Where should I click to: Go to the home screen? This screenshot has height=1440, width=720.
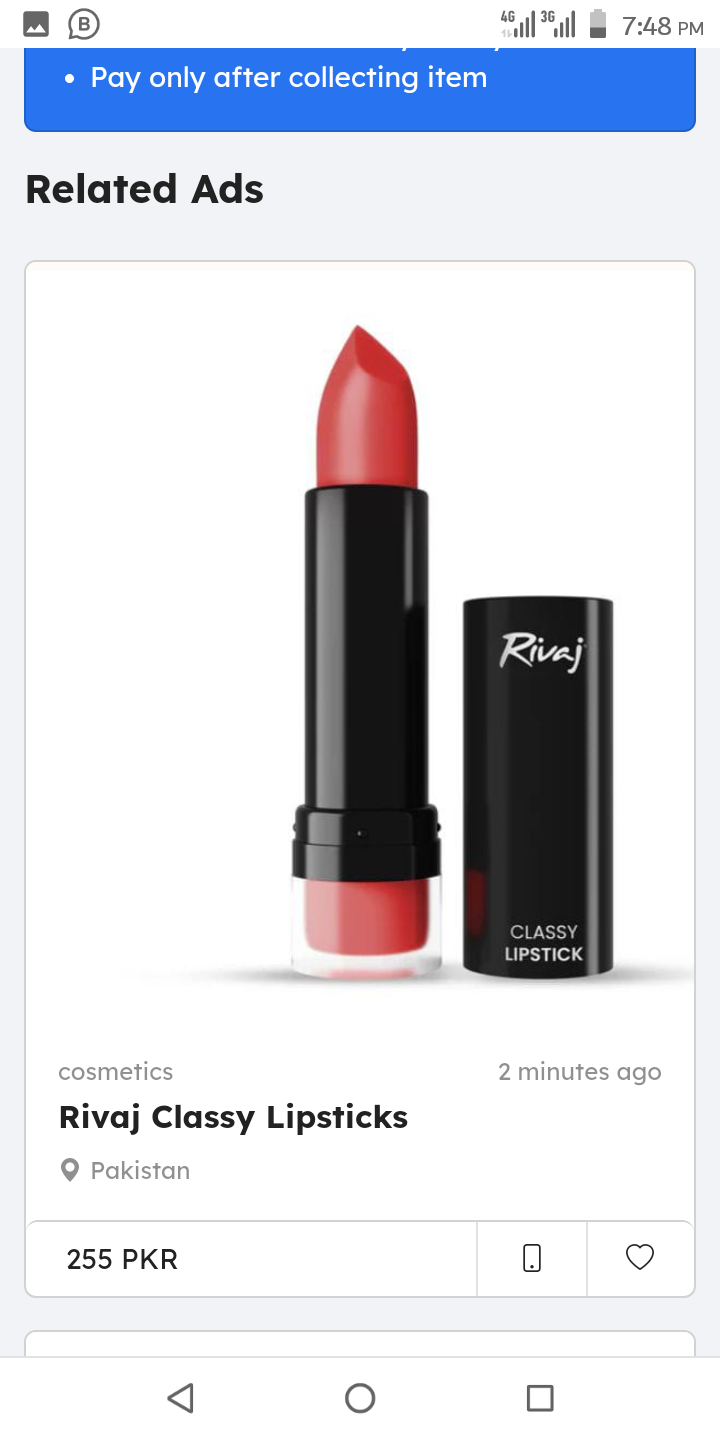click(x=360, y=1398)
